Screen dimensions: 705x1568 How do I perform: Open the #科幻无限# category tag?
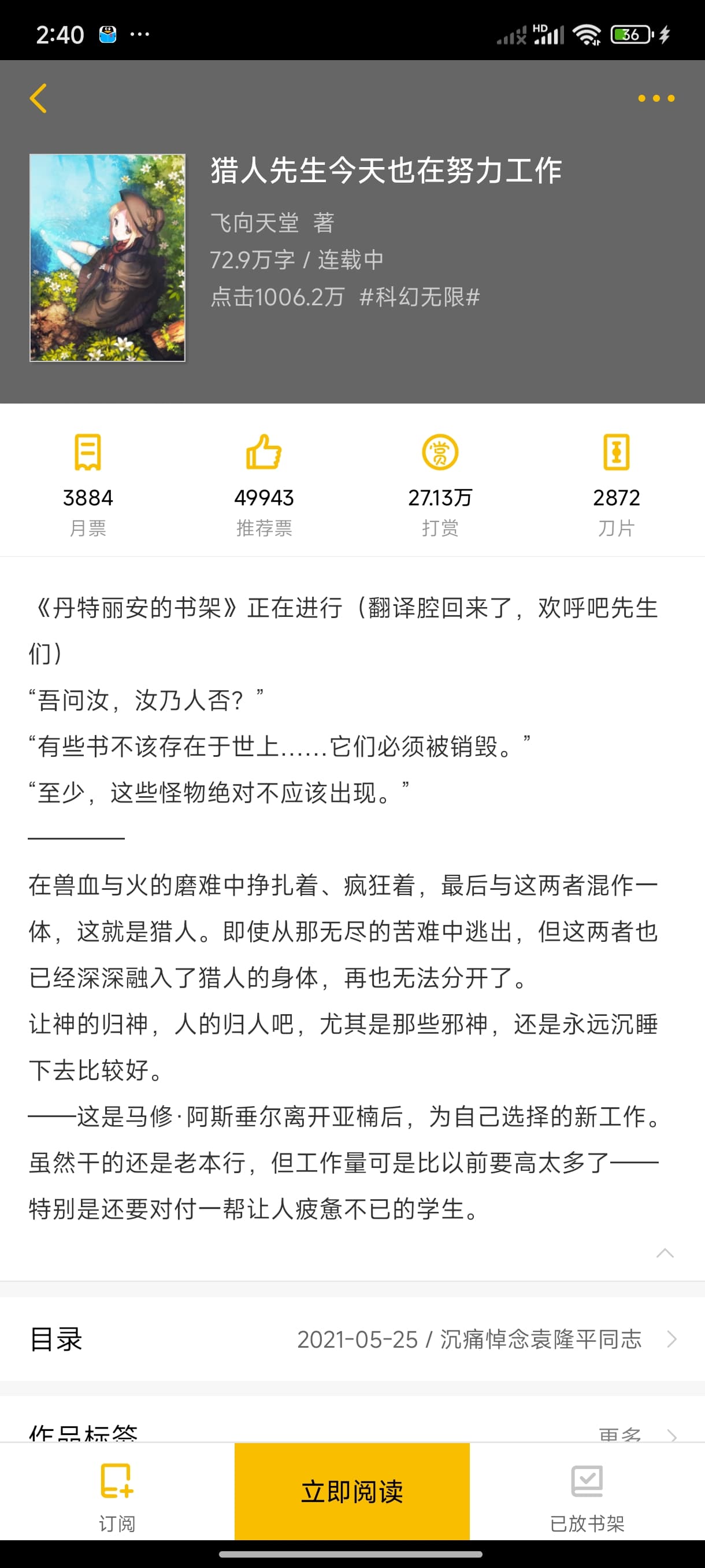[419, 297]
